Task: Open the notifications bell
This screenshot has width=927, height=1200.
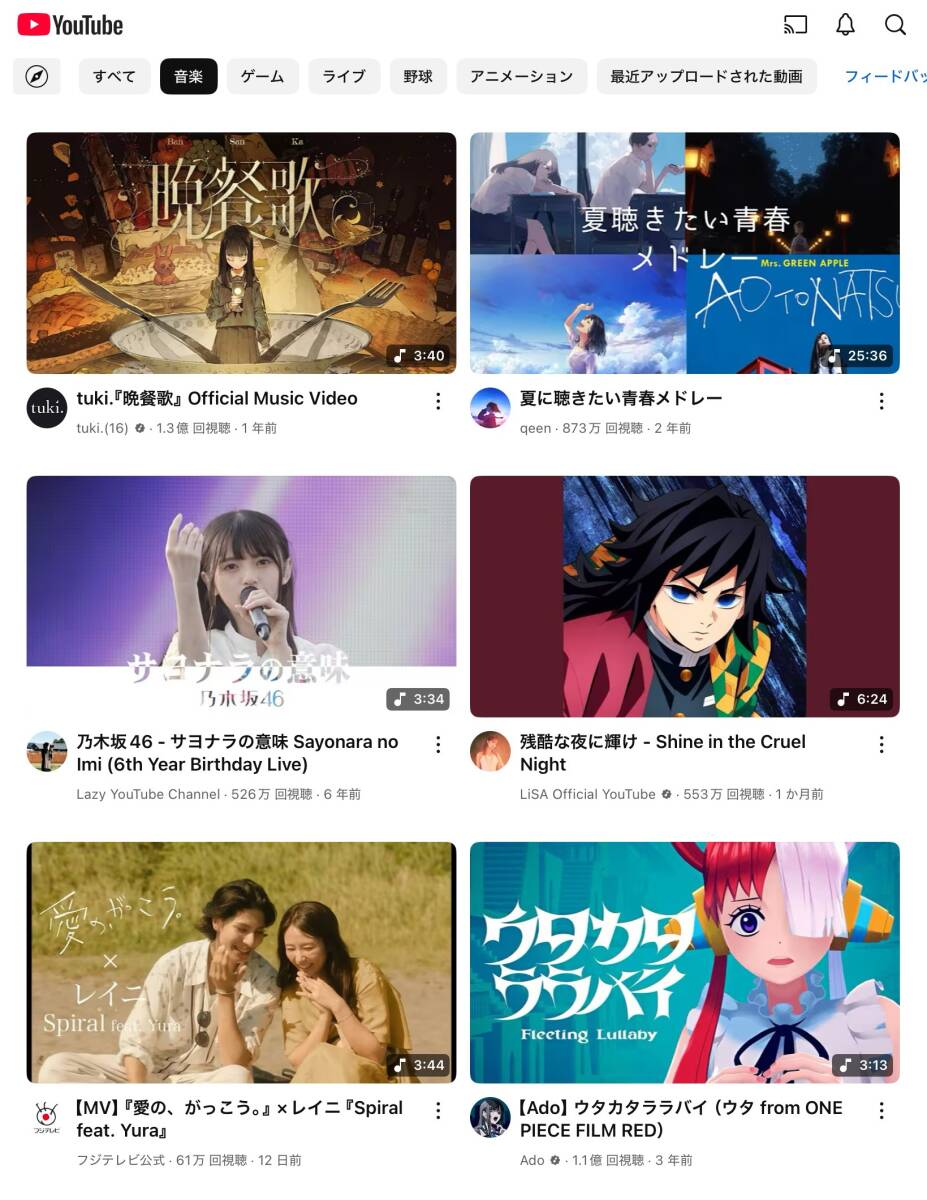Action: [845, 25]
